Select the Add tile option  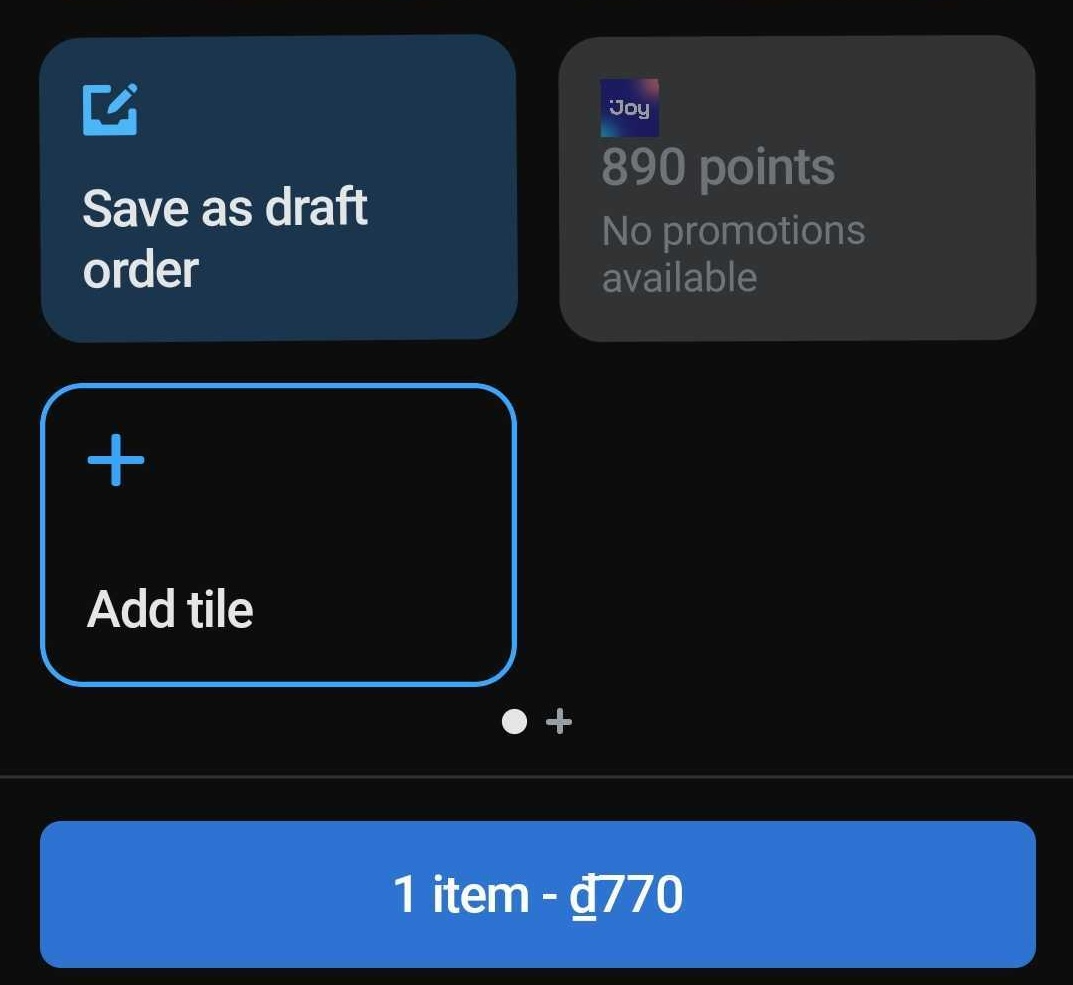pyautogui.click(x=278, y=535)
